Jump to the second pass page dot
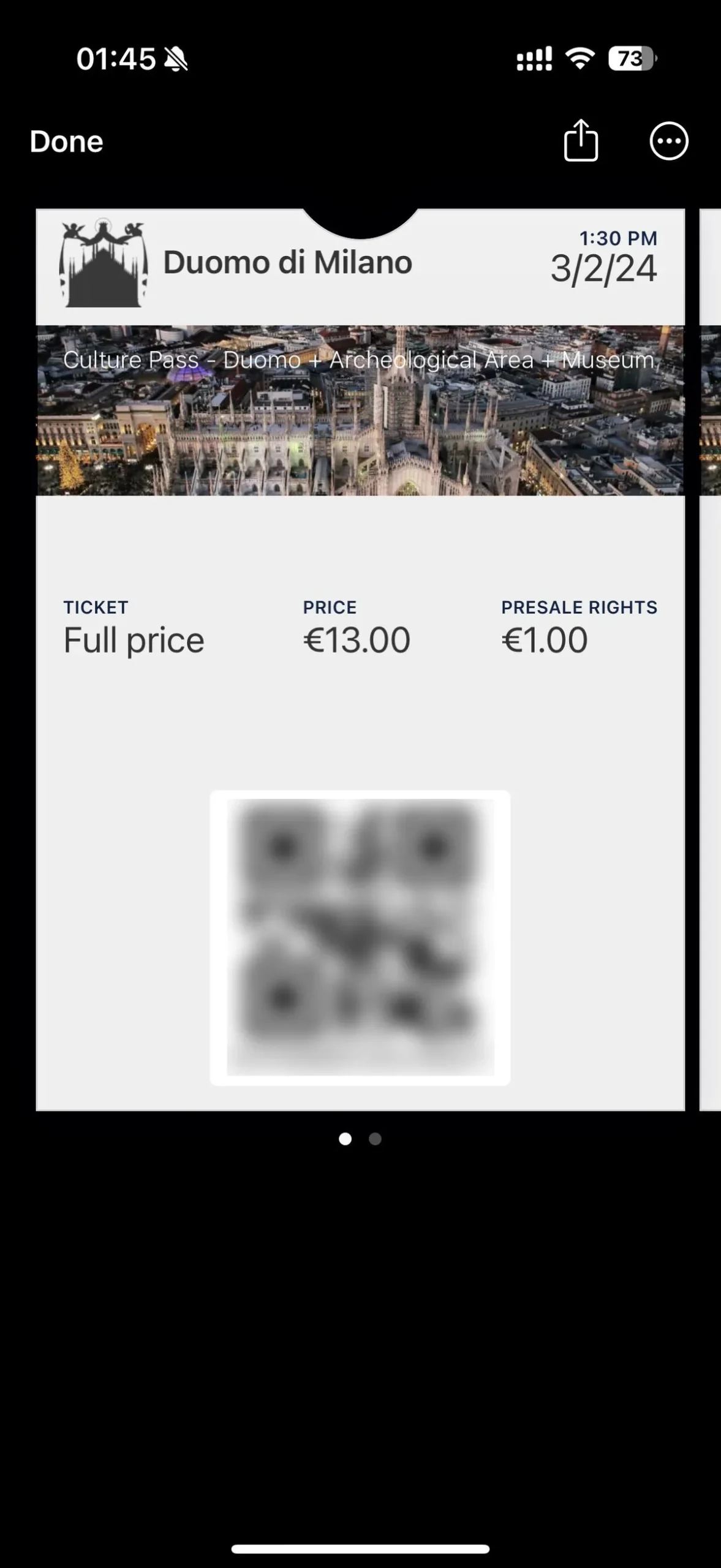Image resolution: width=721 pixels, height=1568 pixels. [x=375, y=1139]
